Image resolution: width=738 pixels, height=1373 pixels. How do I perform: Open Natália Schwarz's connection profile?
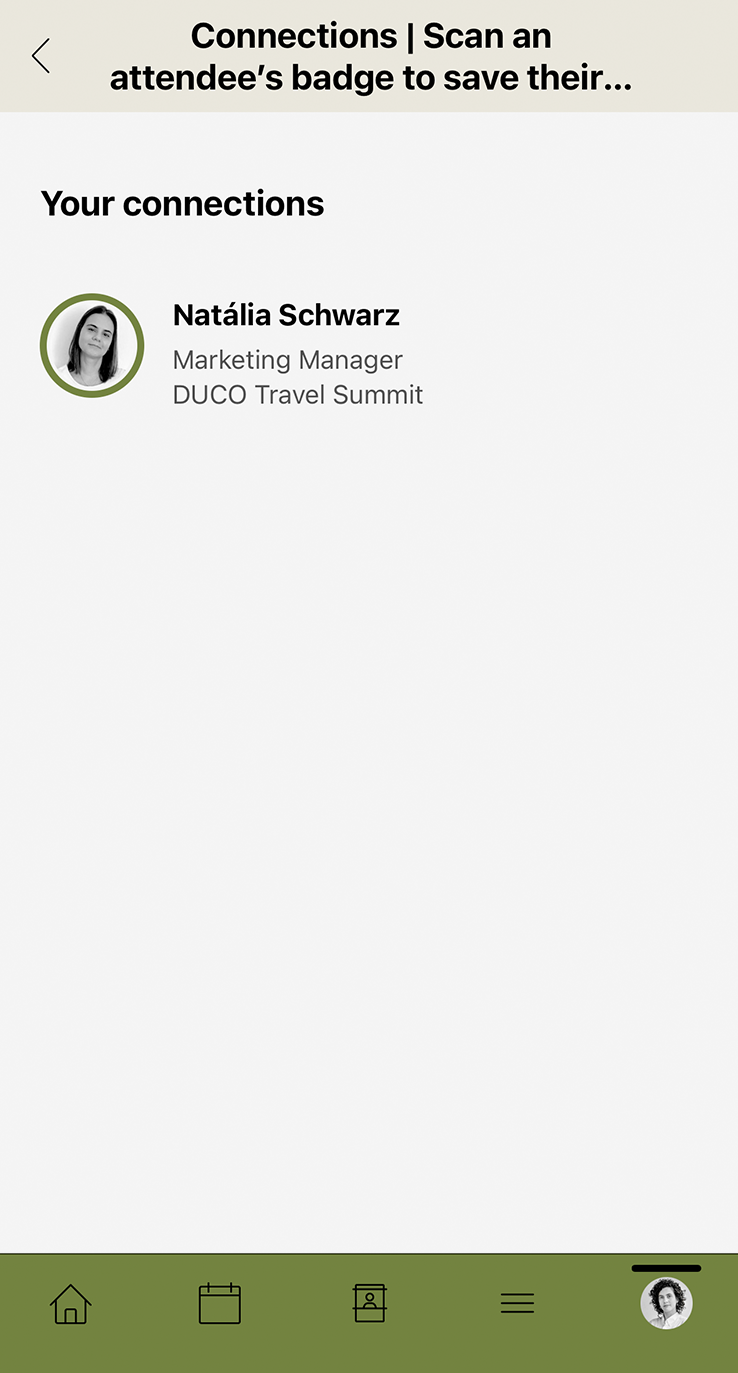click(286, 316)
